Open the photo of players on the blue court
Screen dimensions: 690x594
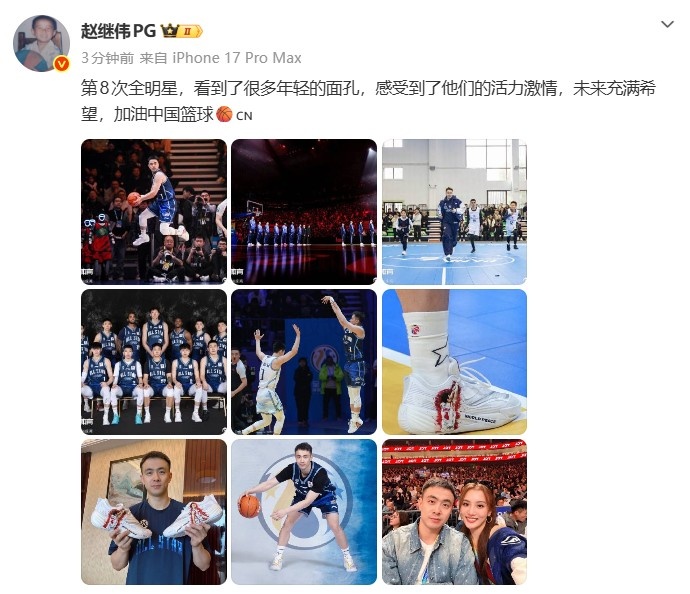[x=454, y=211]
